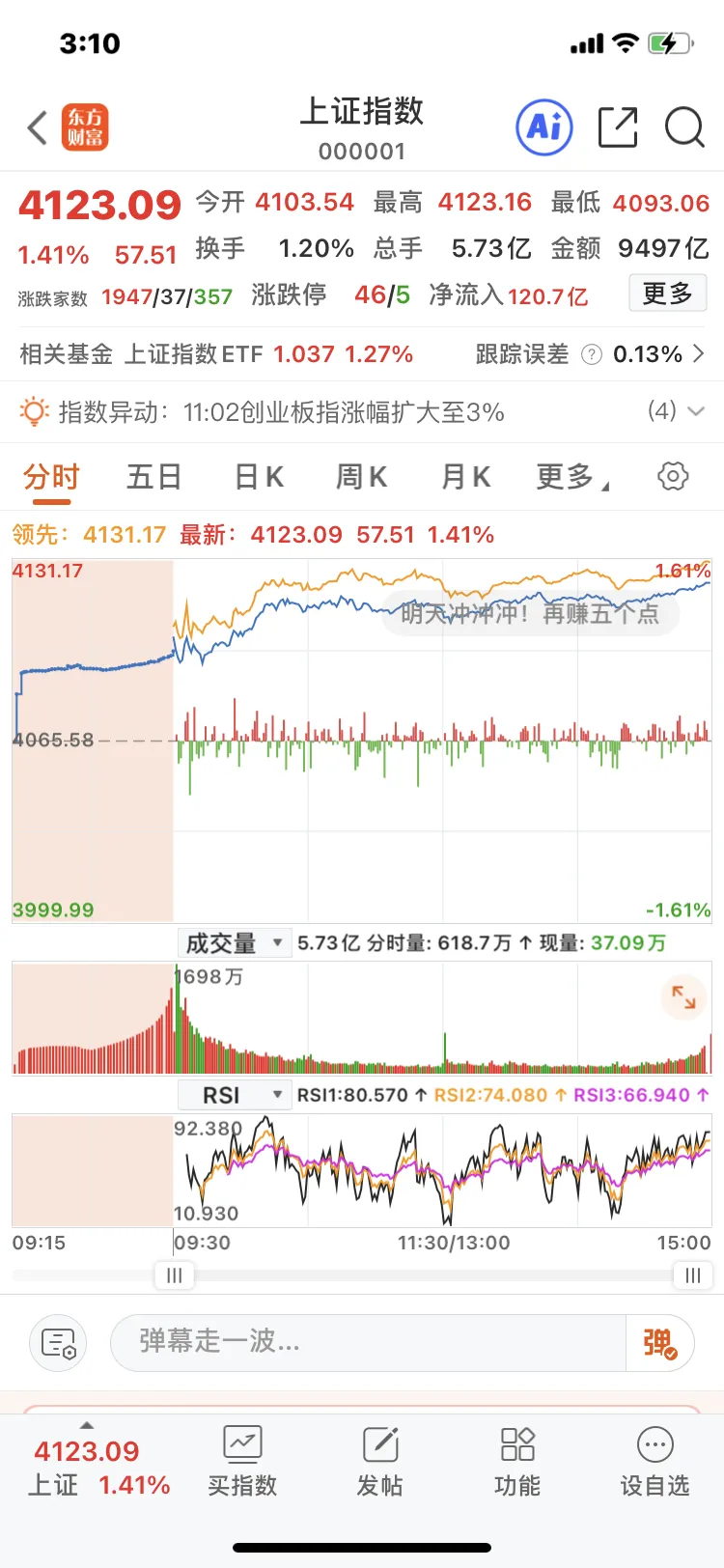Screen dimensions: 724x1568
Task: Select the 周K chart tab
Action: (361, 477)
